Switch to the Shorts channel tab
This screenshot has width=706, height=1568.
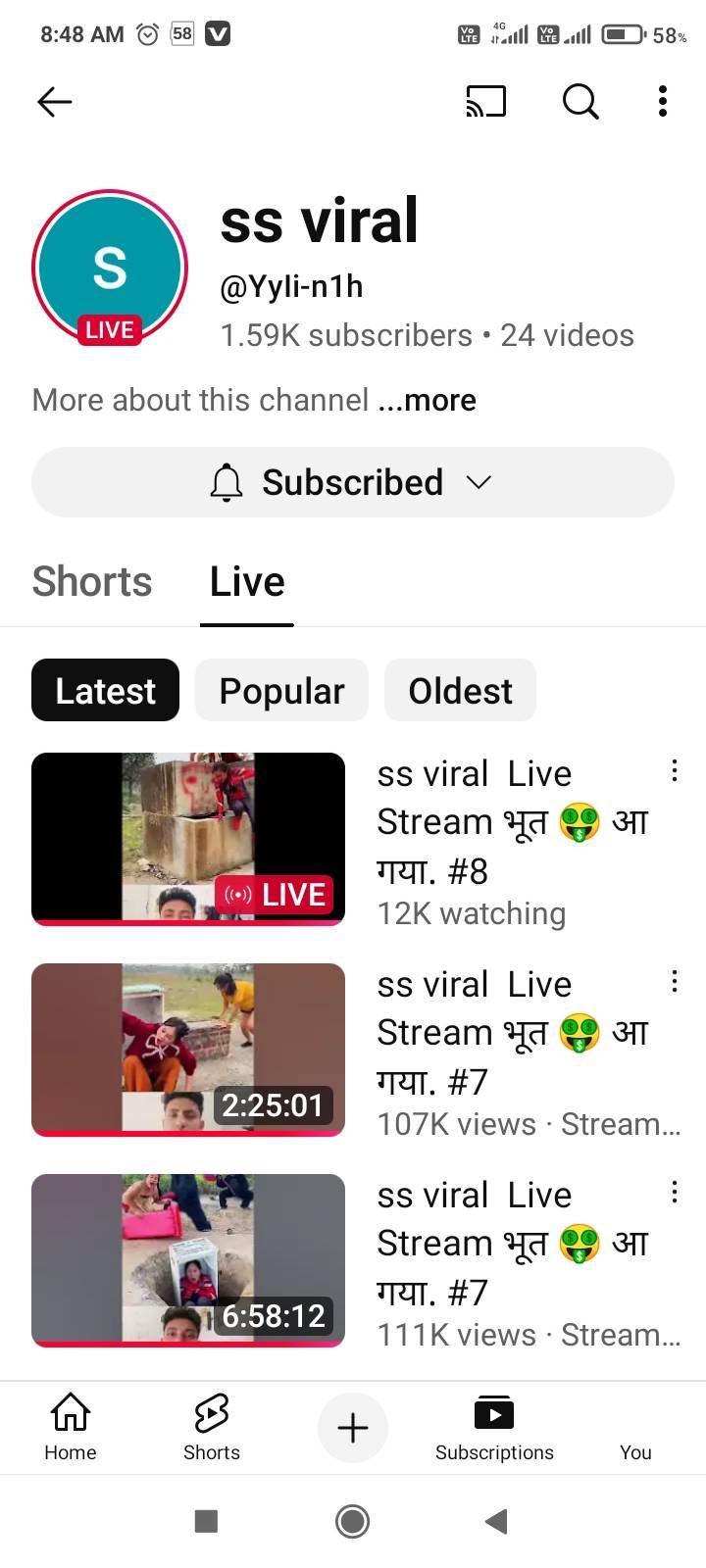pos(92,581)
